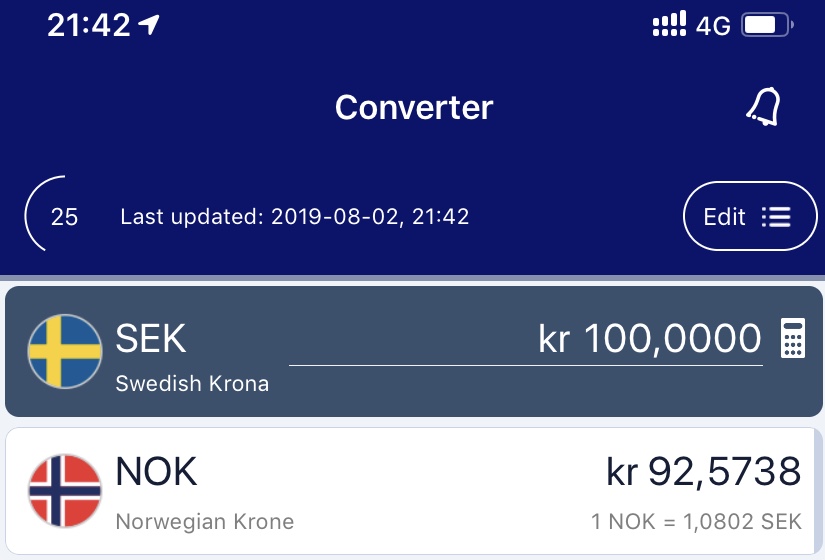
Task: Edit the SEK amount field
Action: pyautogui.click(x=560, y=340)
